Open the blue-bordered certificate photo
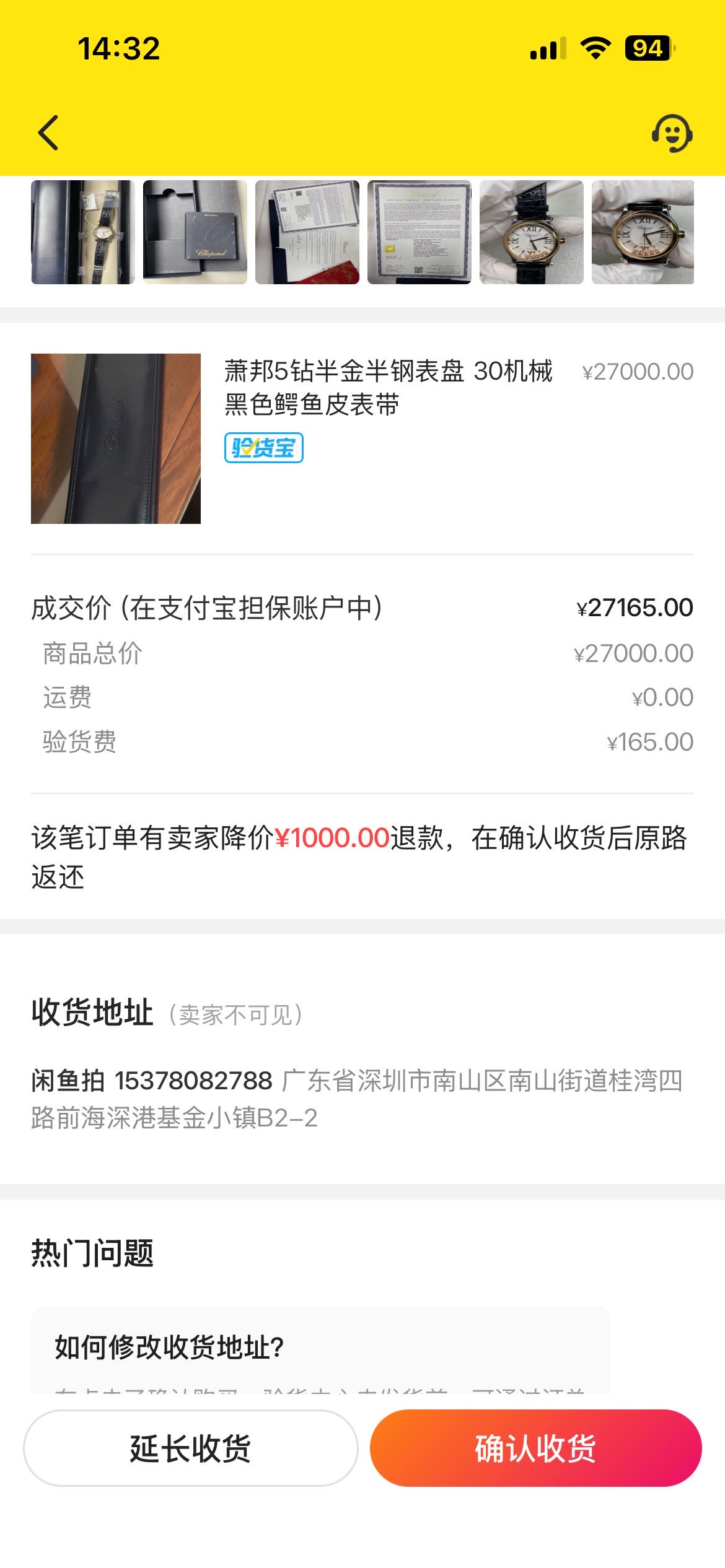Viewport: 725px width, 1568px height. 420,232
